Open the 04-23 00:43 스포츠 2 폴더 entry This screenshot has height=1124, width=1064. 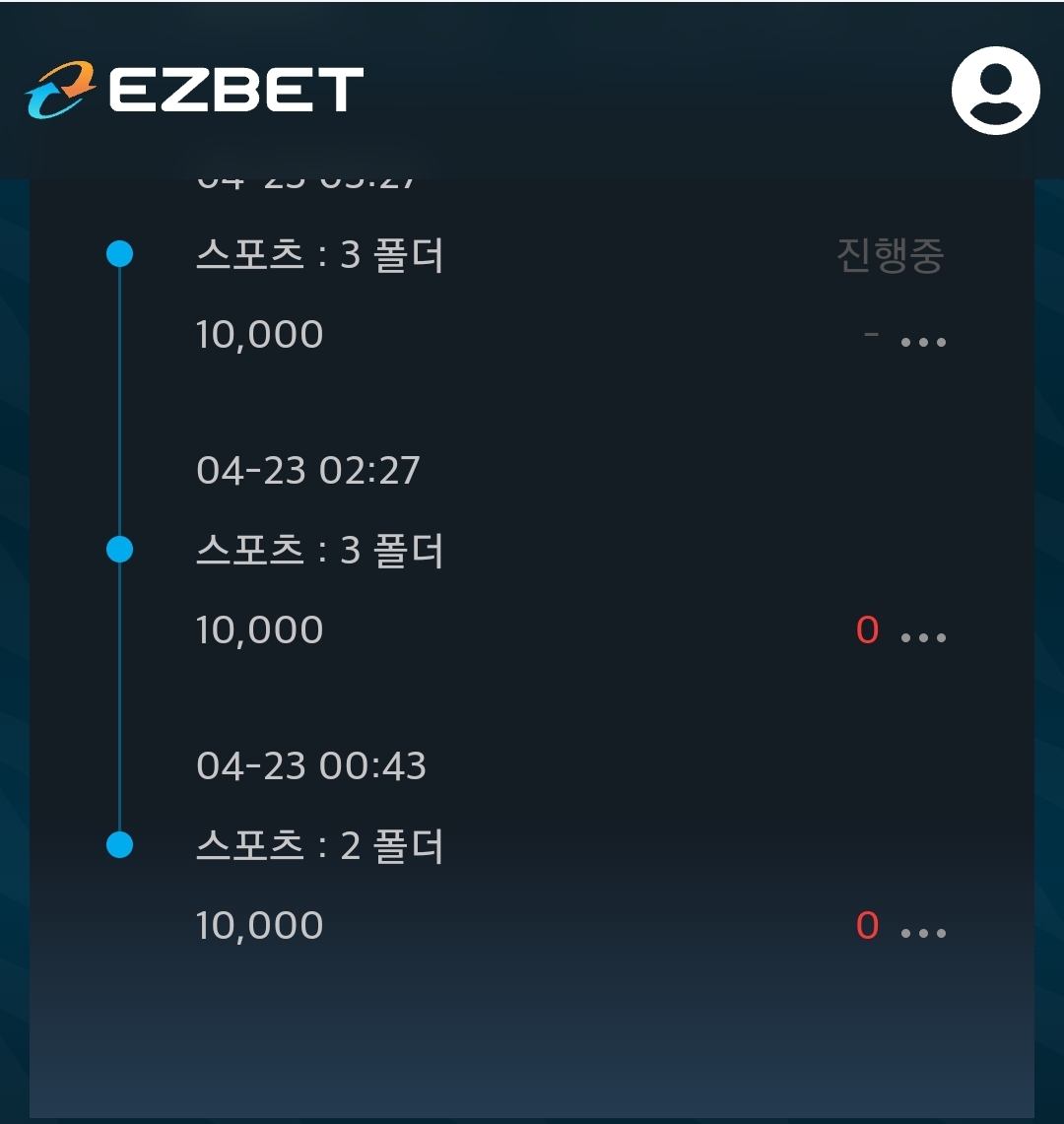point(319,847)
